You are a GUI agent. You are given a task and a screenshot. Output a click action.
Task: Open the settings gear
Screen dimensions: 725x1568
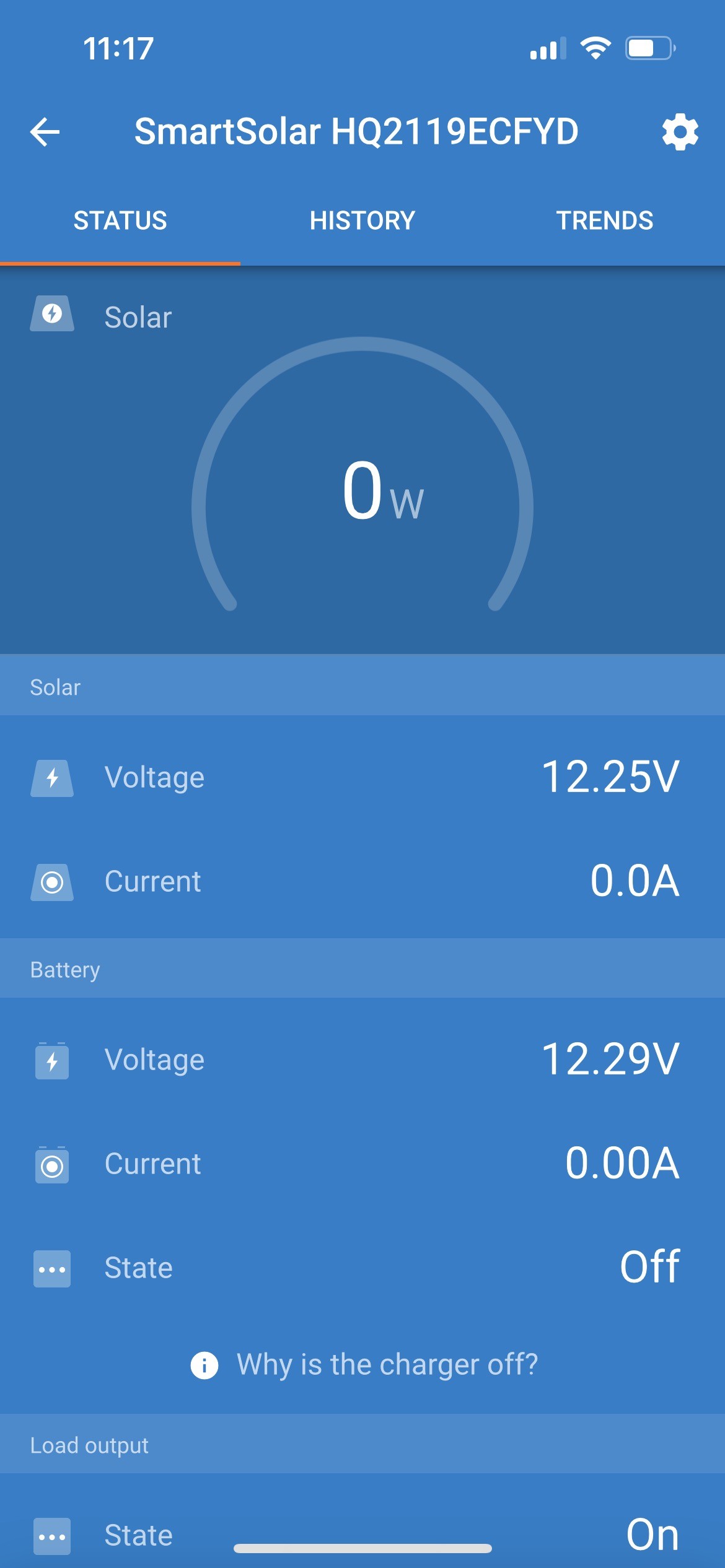tap(680, 131)
